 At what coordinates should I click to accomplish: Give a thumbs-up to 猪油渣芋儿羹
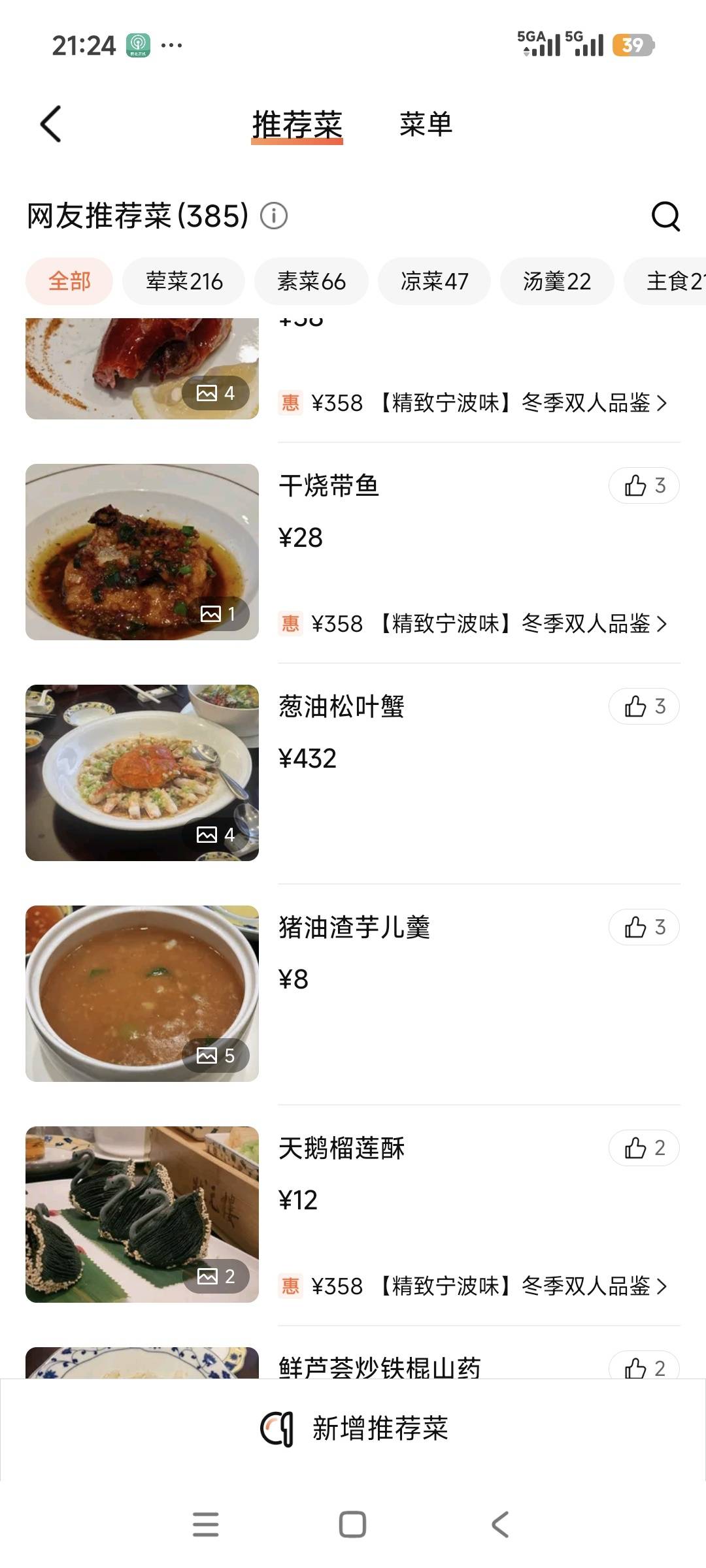point(644,927)
